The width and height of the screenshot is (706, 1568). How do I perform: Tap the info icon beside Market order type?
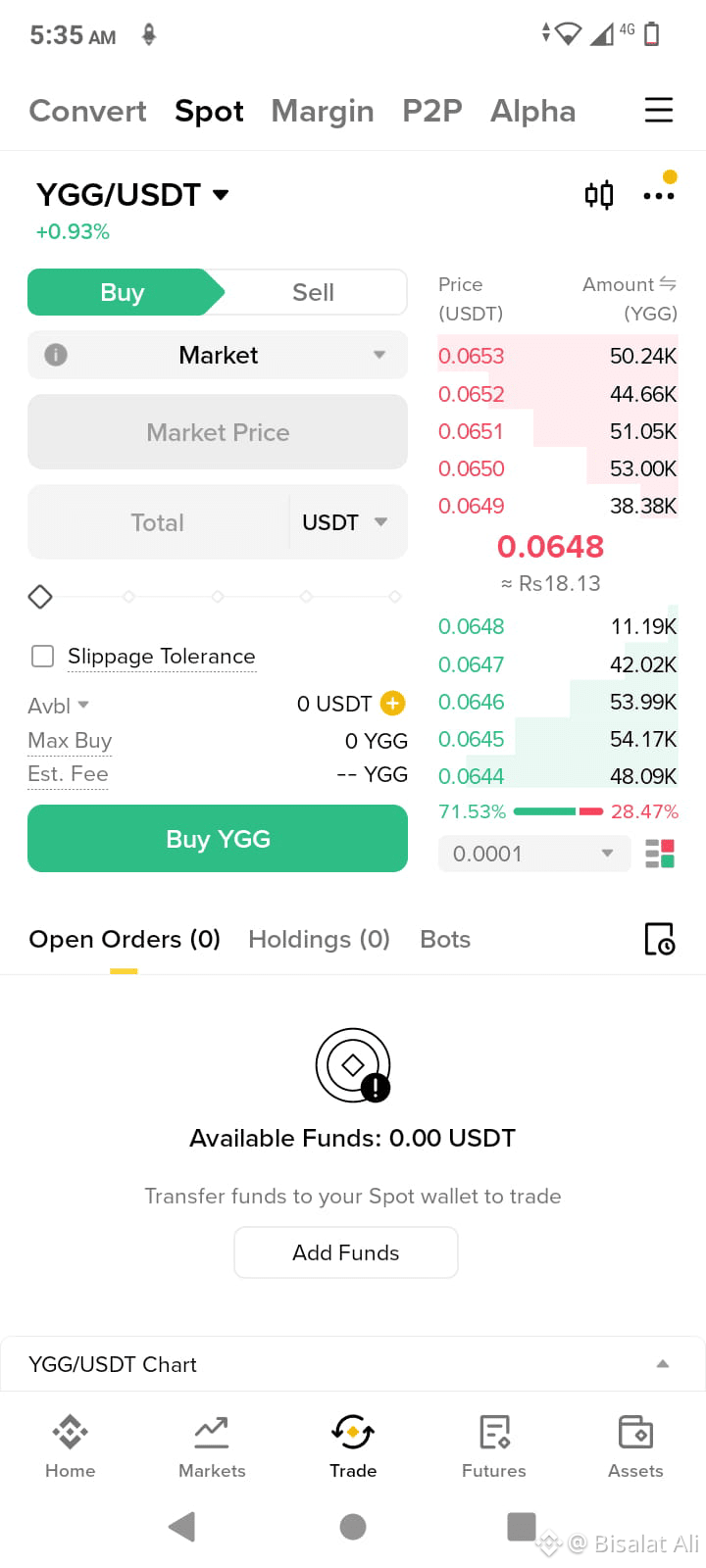pyautogui.click(x=56, y=355)
